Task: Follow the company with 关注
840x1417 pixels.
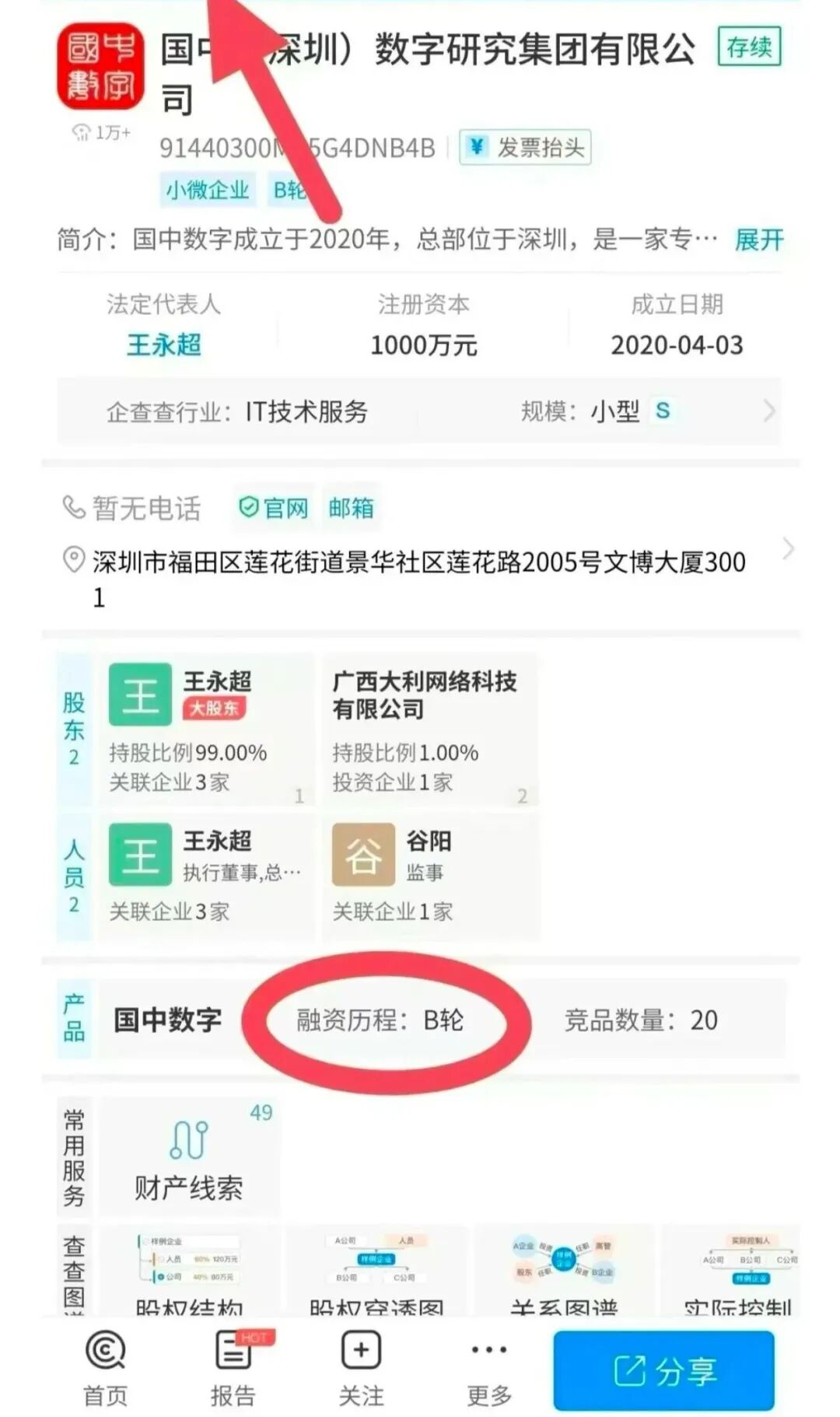Action: point(361,1369)
